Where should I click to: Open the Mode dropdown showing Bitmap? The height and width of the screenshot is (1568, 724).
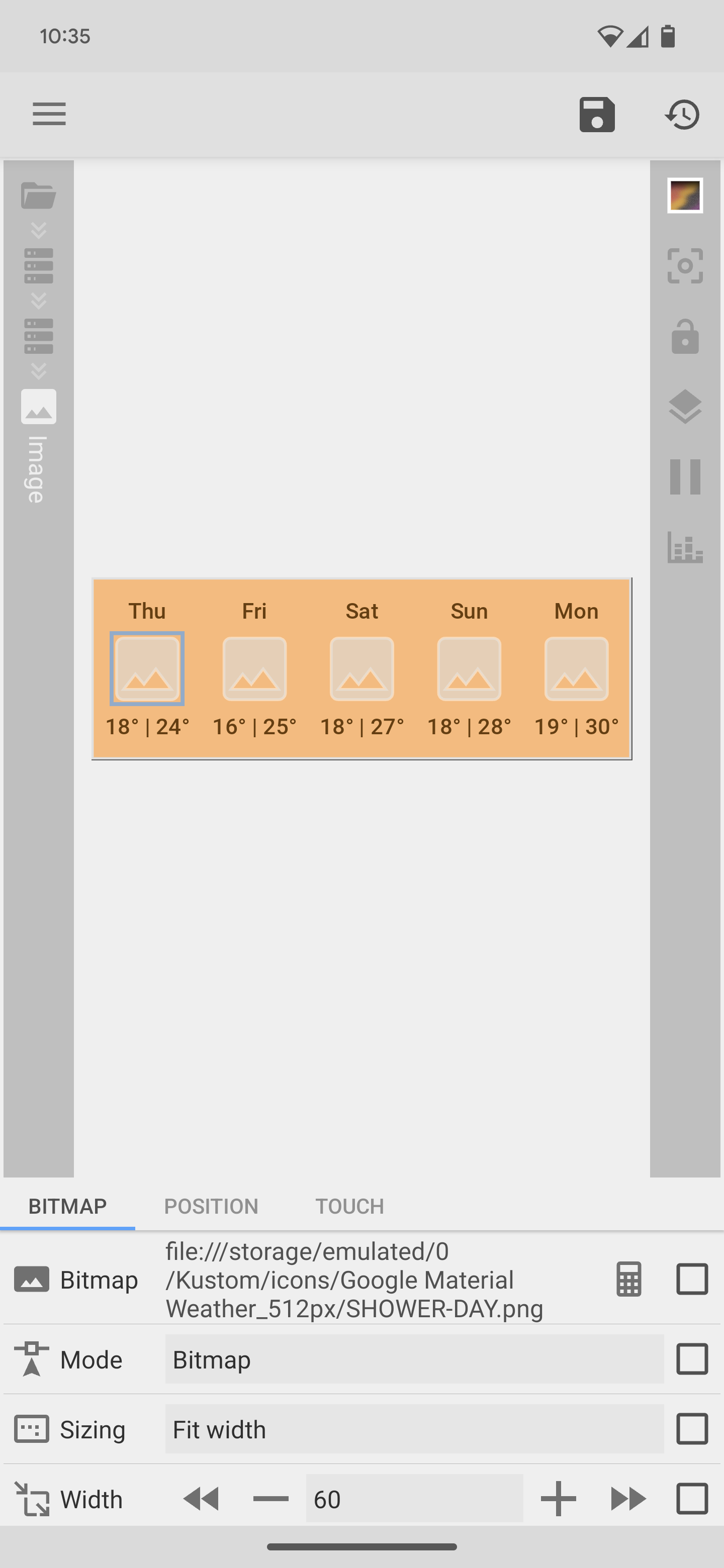[x=414, y=1359]
